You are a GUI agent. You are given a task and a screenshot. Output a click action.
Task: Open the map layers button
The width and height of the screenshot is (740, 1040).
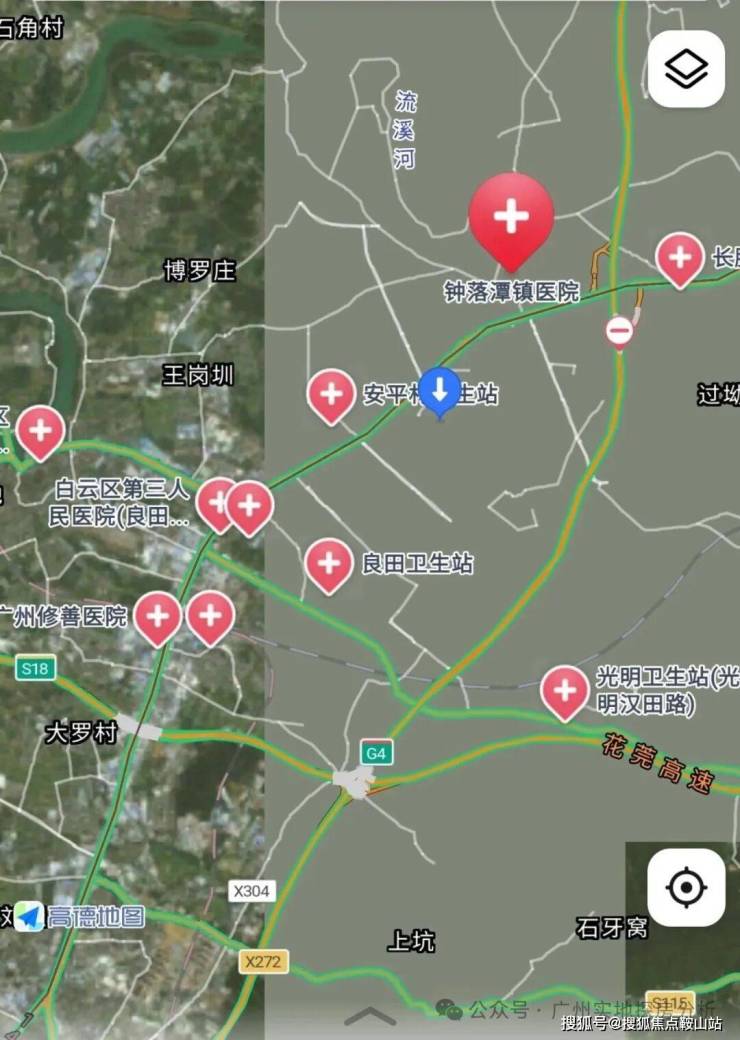(686, 69)
